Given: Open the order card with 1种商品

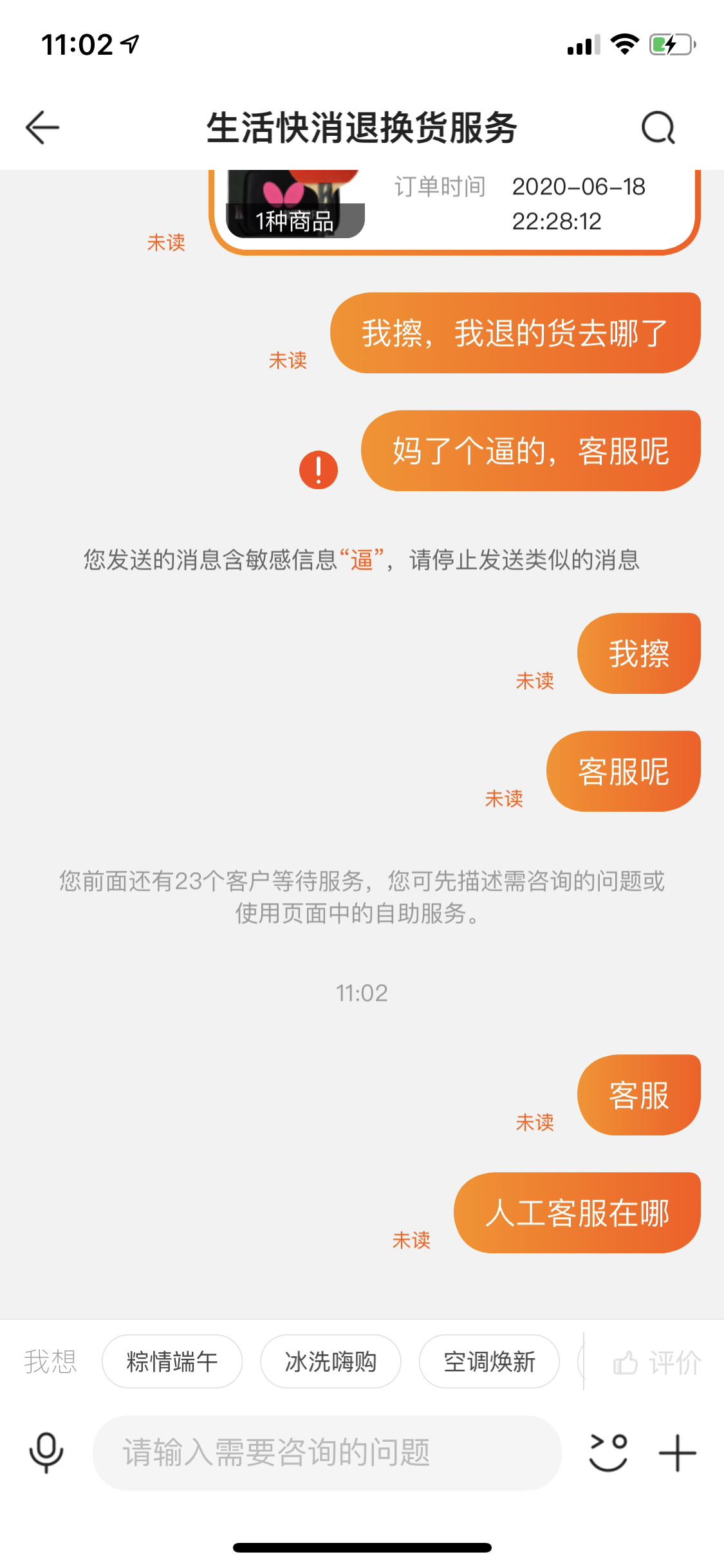Looking at the screenshot, I should (455, 211).
